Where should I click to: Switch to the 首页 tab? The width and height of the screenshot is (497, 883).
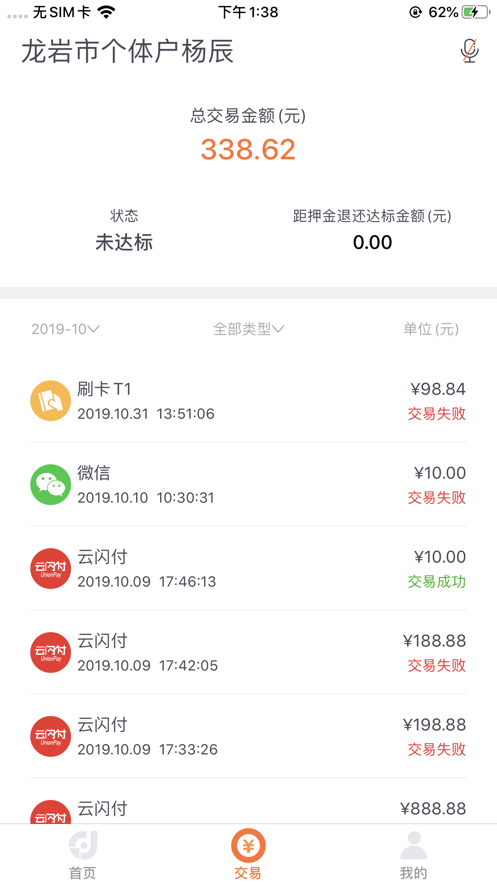point(83,855)
